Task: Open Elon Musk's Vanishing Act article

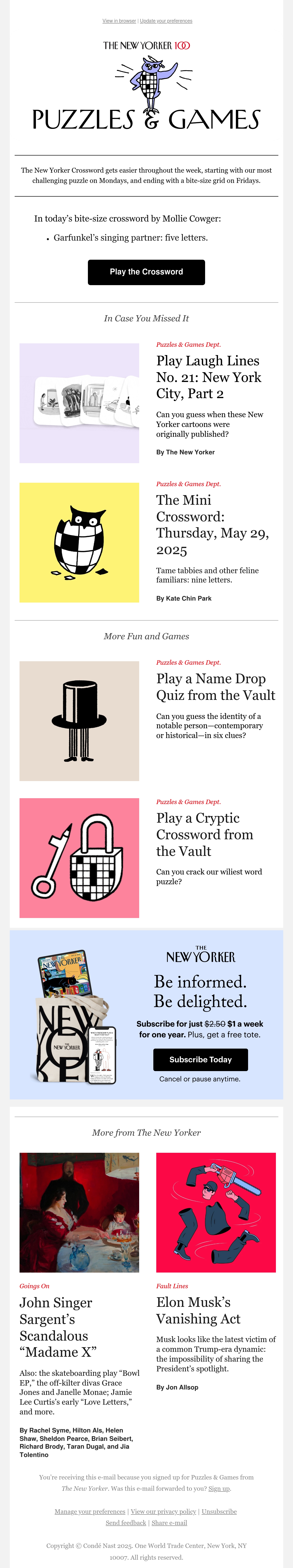Action: pos(198,1310)
